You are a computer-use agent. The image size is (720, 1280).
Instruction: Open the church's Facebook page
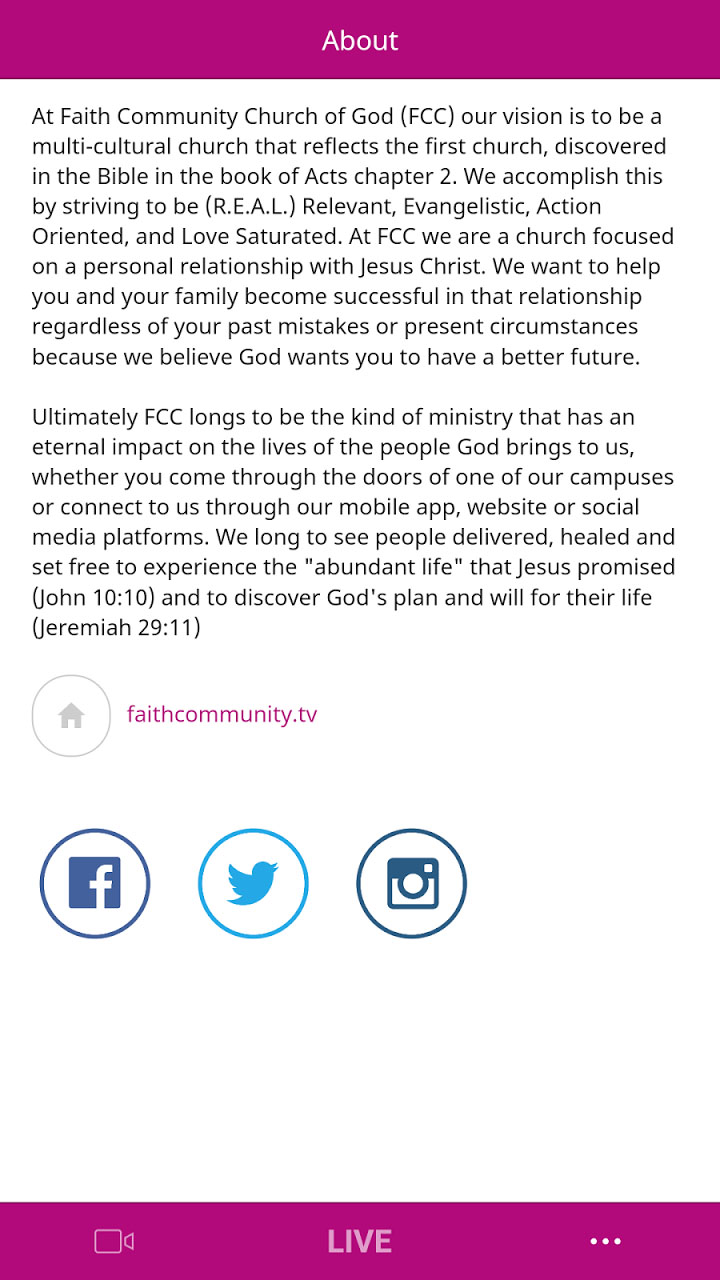95,884
